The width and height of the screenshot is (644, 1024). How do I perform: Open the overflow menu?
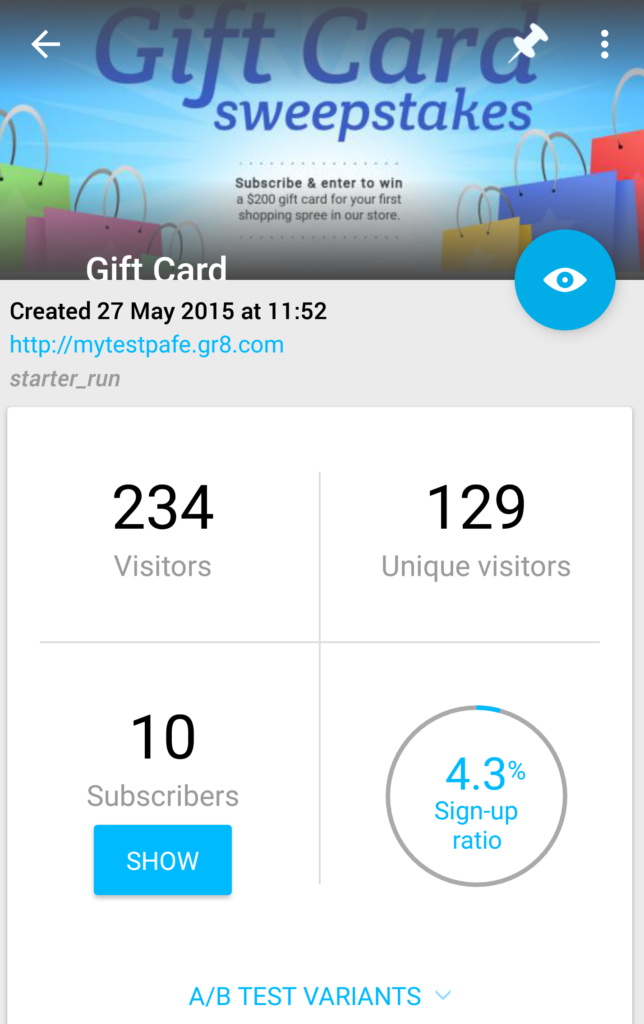click(604, 44)
